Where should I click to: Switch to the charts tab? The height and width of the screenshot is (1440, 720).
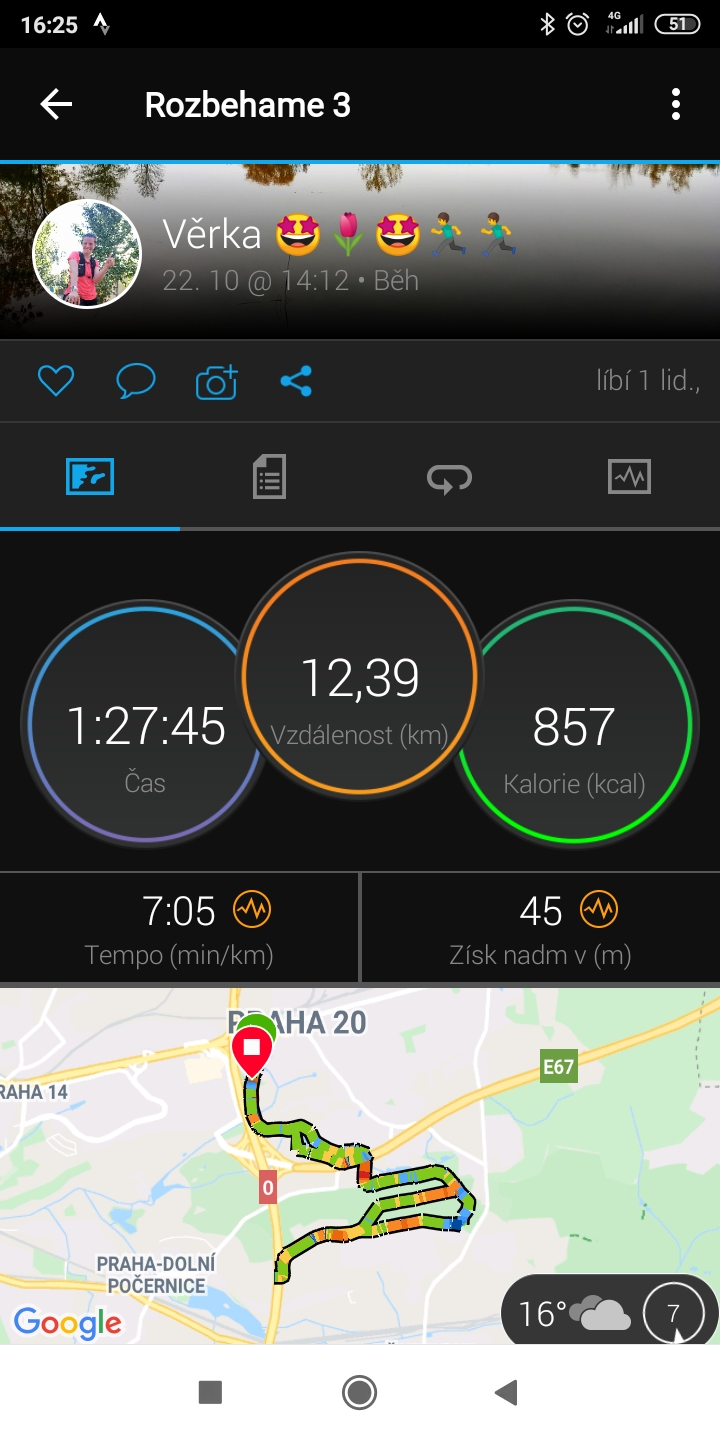pyautogui.click(x=629, y=477)
